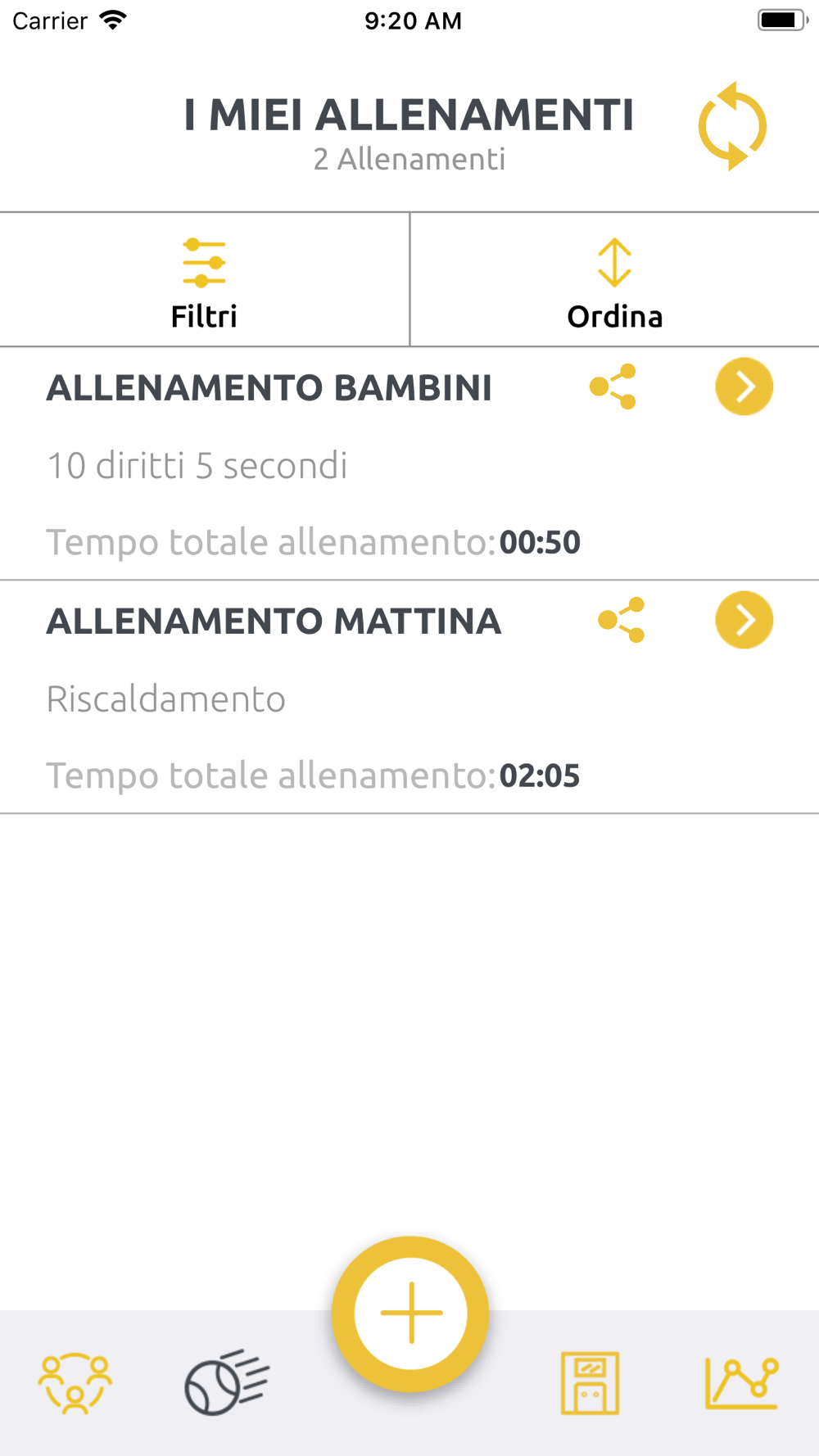Screen dimensions: 819x1456
Task: Share Allenamento Bambini workout
Action: coord(613,387)
